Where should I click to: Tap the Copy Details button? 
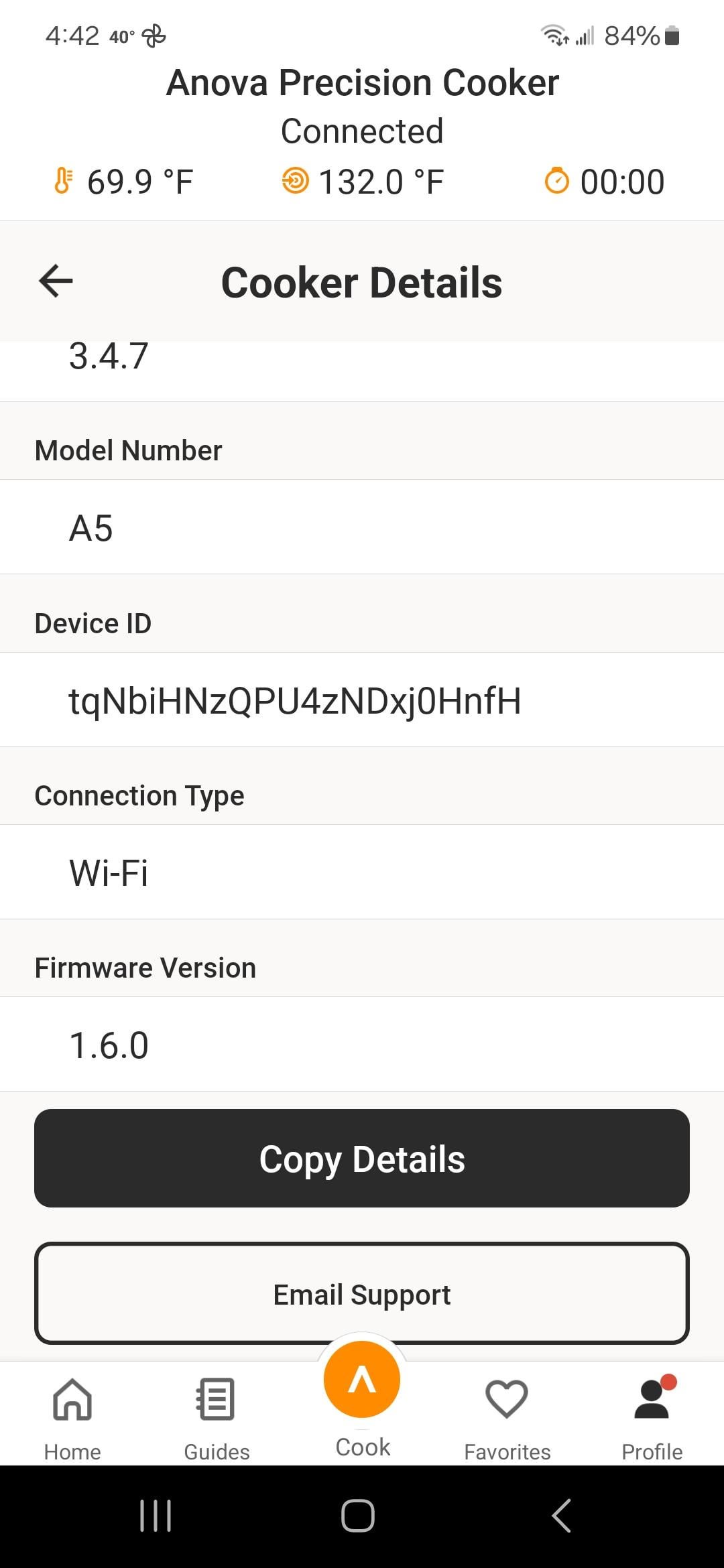pyautogui.click(x=362, y=1158)
